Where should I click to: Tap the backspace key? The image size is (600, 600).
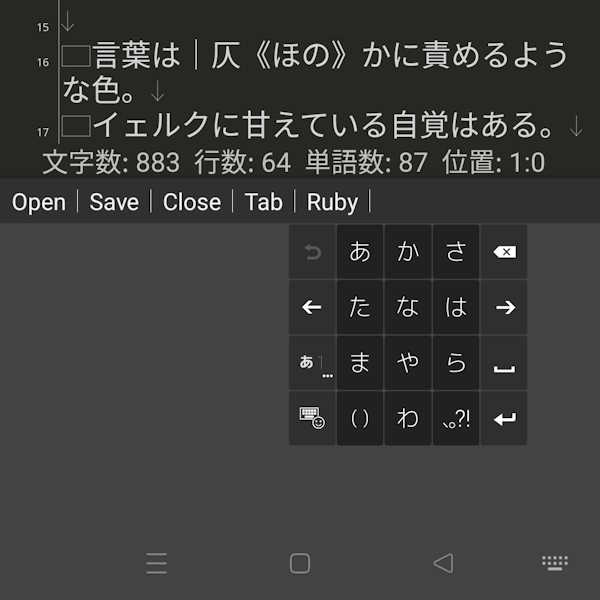(x=504, y=252)
